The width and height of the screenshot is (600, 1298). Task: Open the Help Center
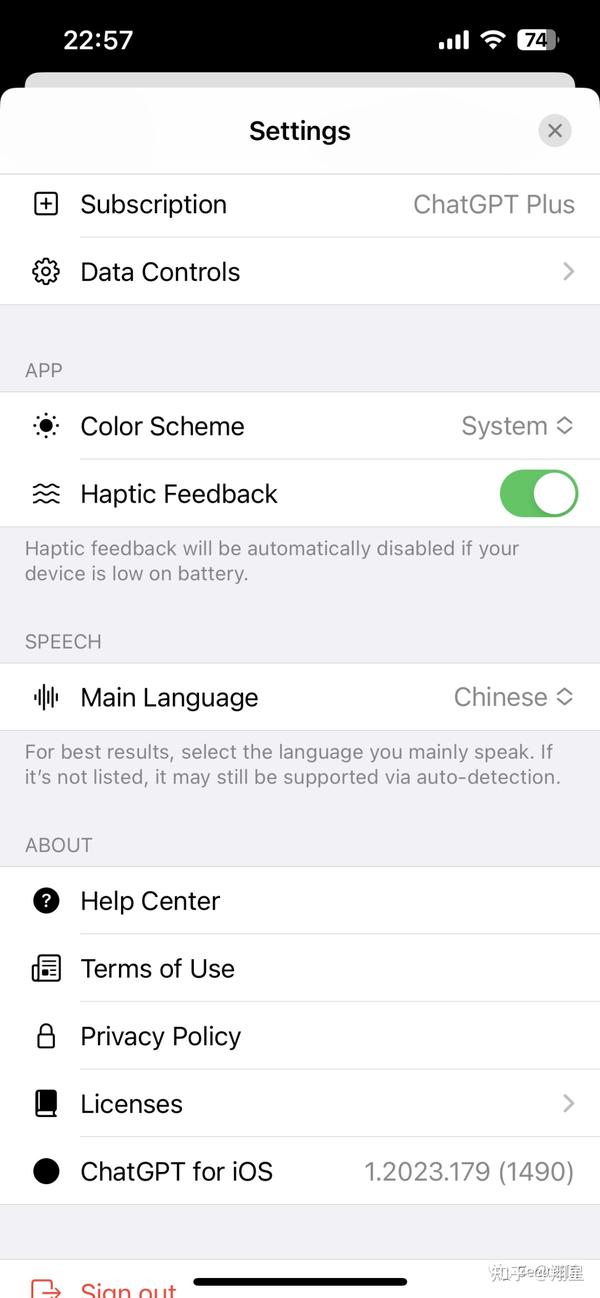(300, 901)
